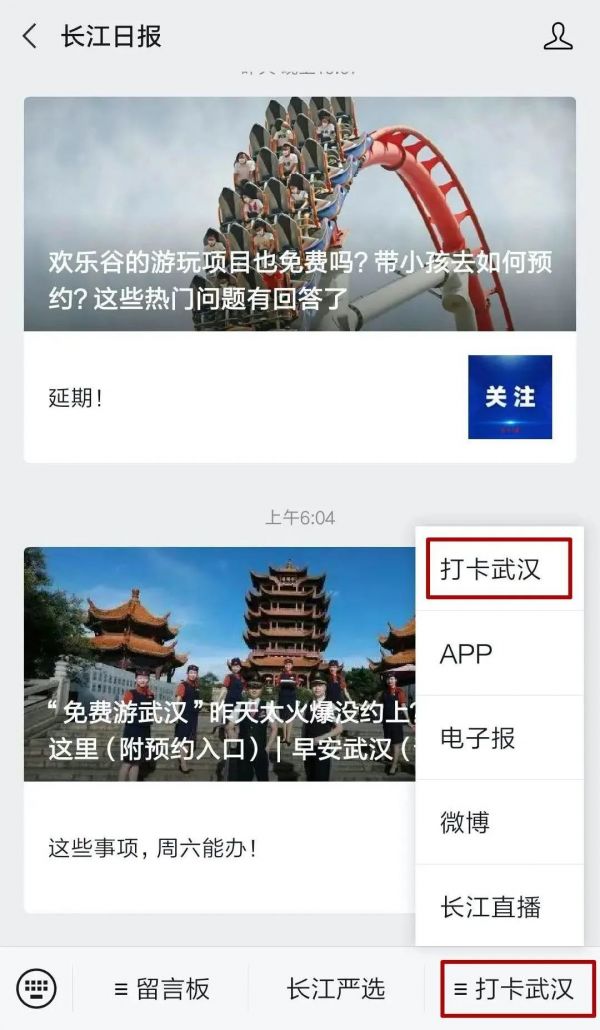This screenshot has width=600, height=1030.
Task: Open the 欢乐谷 roller coaster article
Action: pos(300,214)
